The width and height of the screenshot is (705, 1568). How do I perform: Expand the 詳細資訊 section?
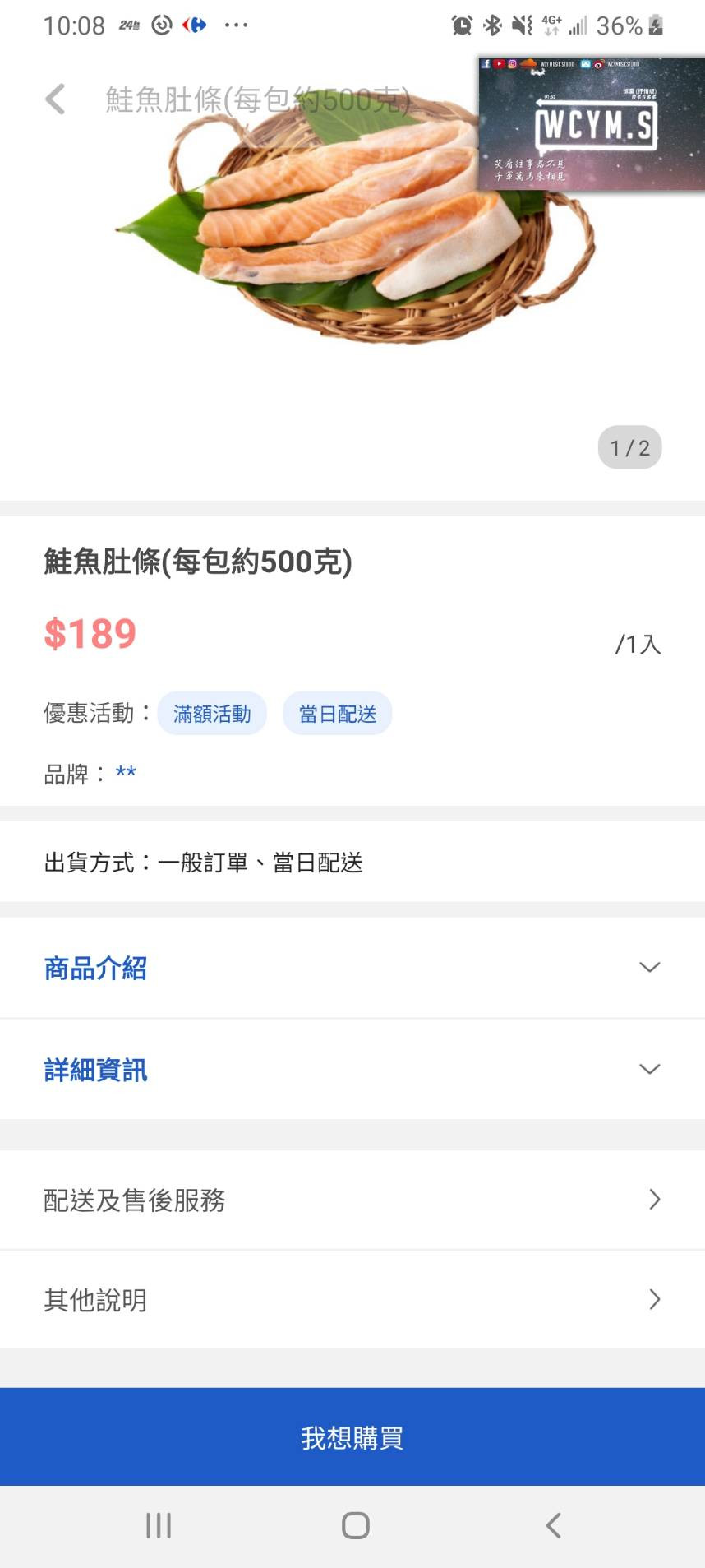tap(352, 1069)
